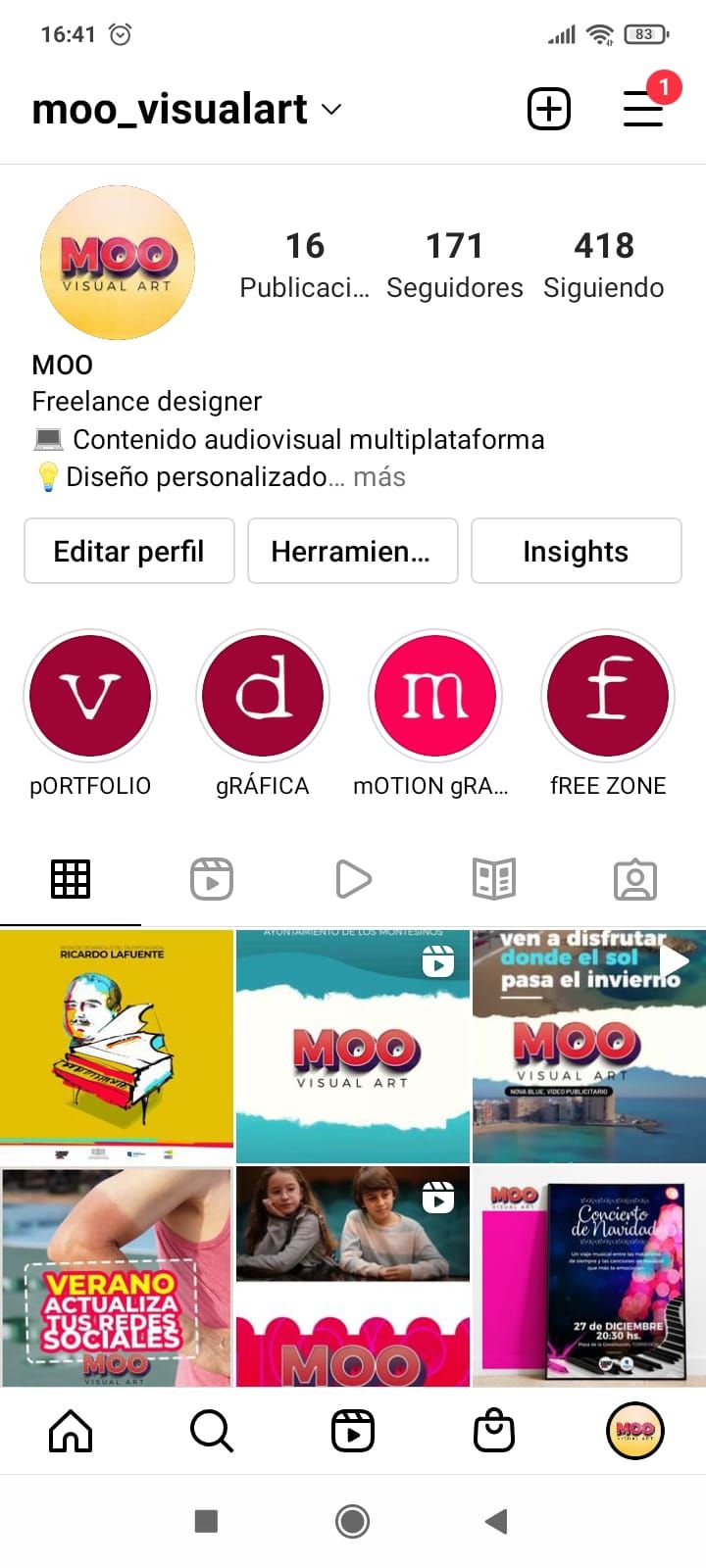706x1568 pixels.
Task: Open the hamburger menu with notification badge
Action: pos(643,109)
